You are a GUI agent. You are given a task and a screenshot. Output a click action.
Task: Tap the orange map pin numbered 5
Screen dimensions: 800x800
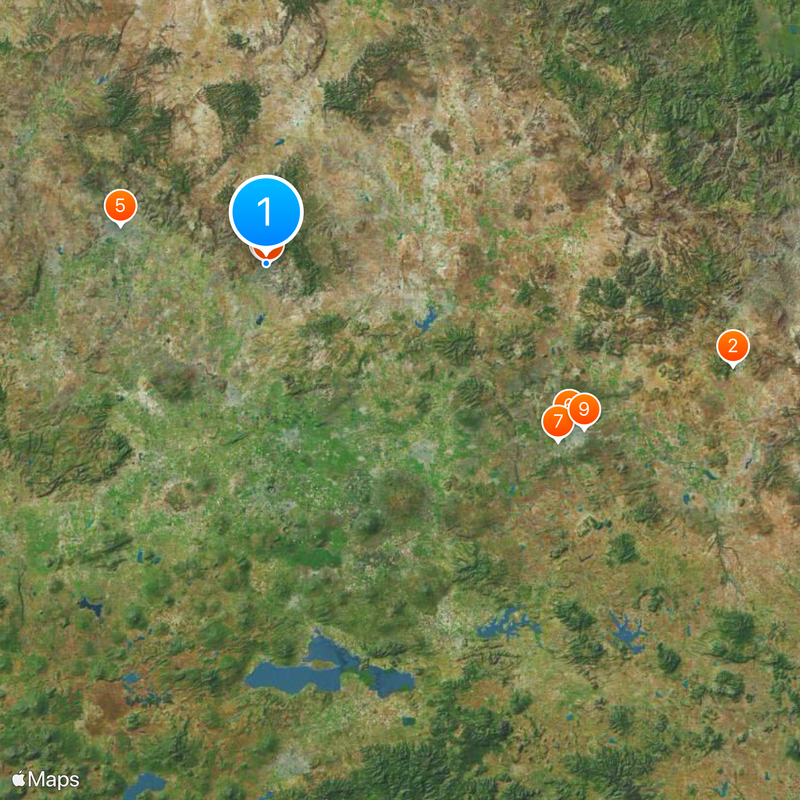click(120, 207)
